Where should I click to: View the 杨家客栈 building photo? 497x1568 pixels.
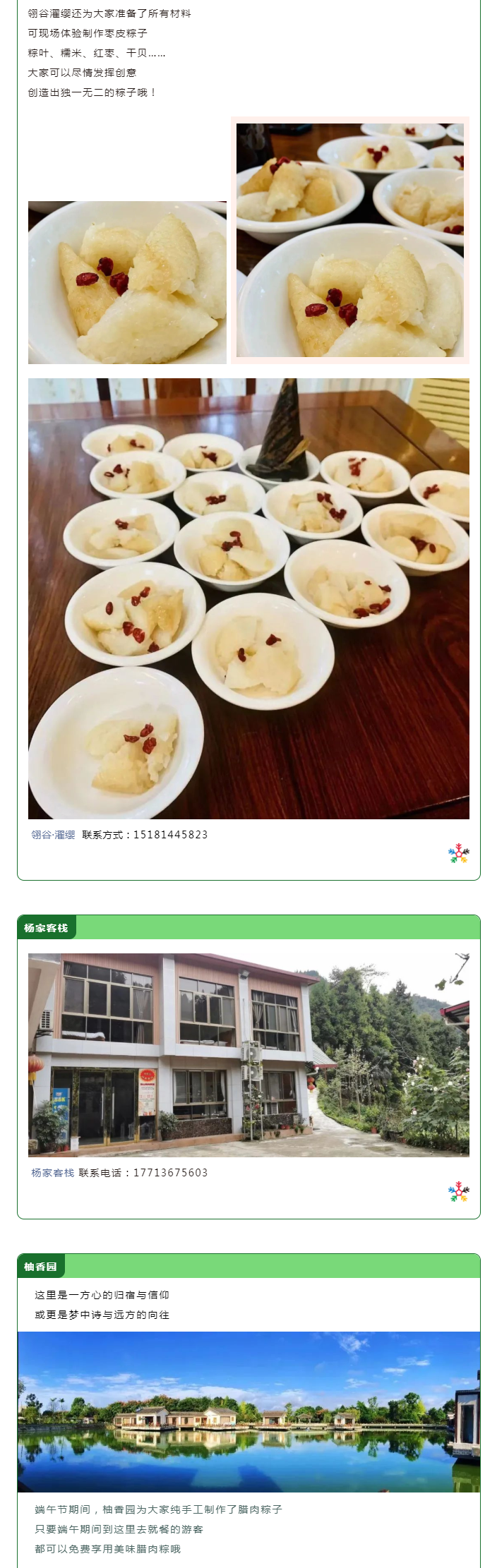coord(248,1055)
